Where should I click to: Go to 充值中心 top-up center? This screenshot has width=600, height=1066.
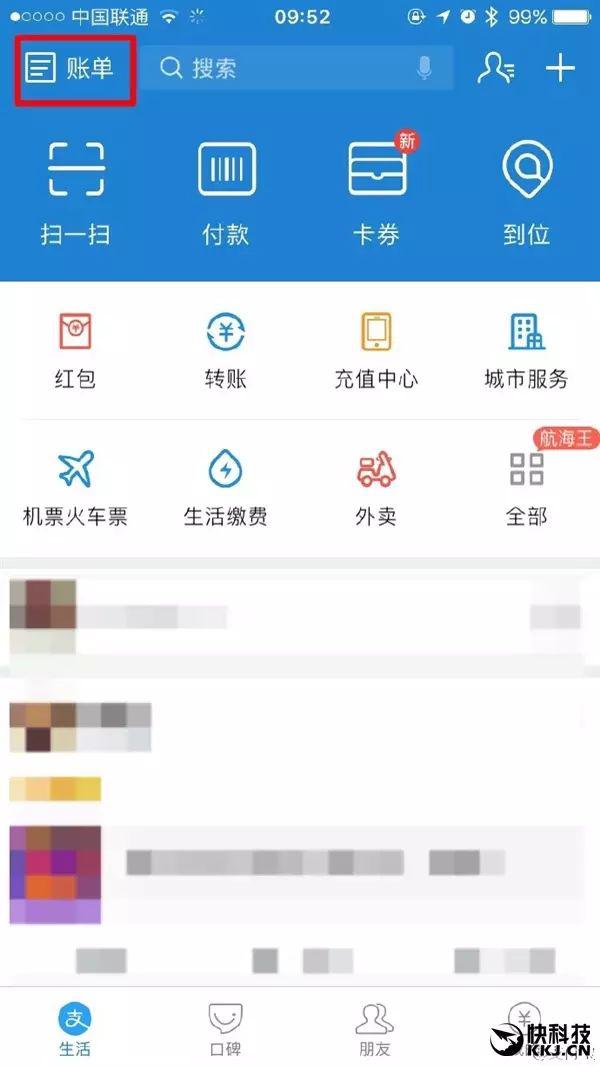(377, 350)
